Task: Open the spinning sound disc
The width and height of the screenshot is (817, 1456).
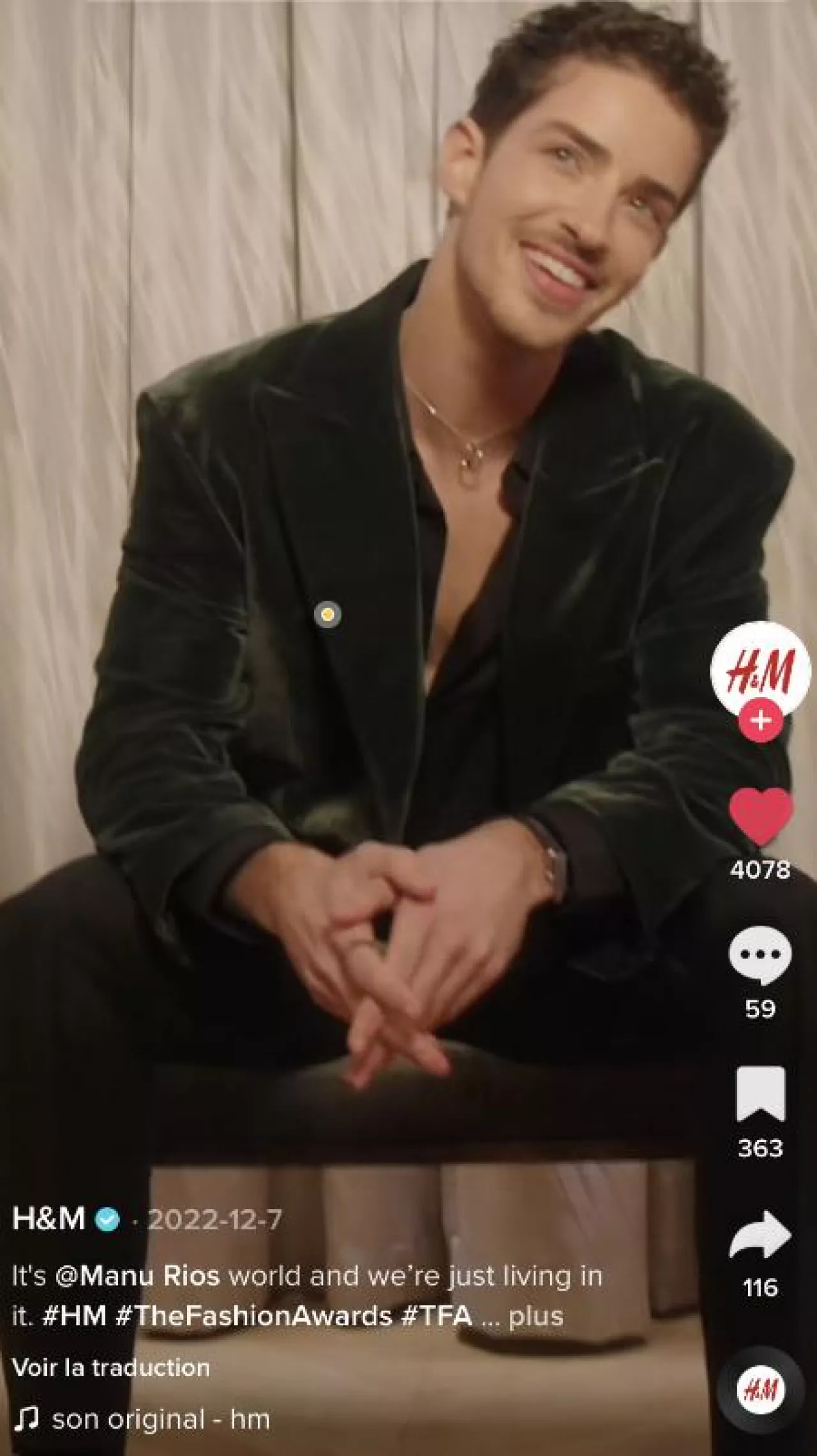Action: [x=760, y=1390]
